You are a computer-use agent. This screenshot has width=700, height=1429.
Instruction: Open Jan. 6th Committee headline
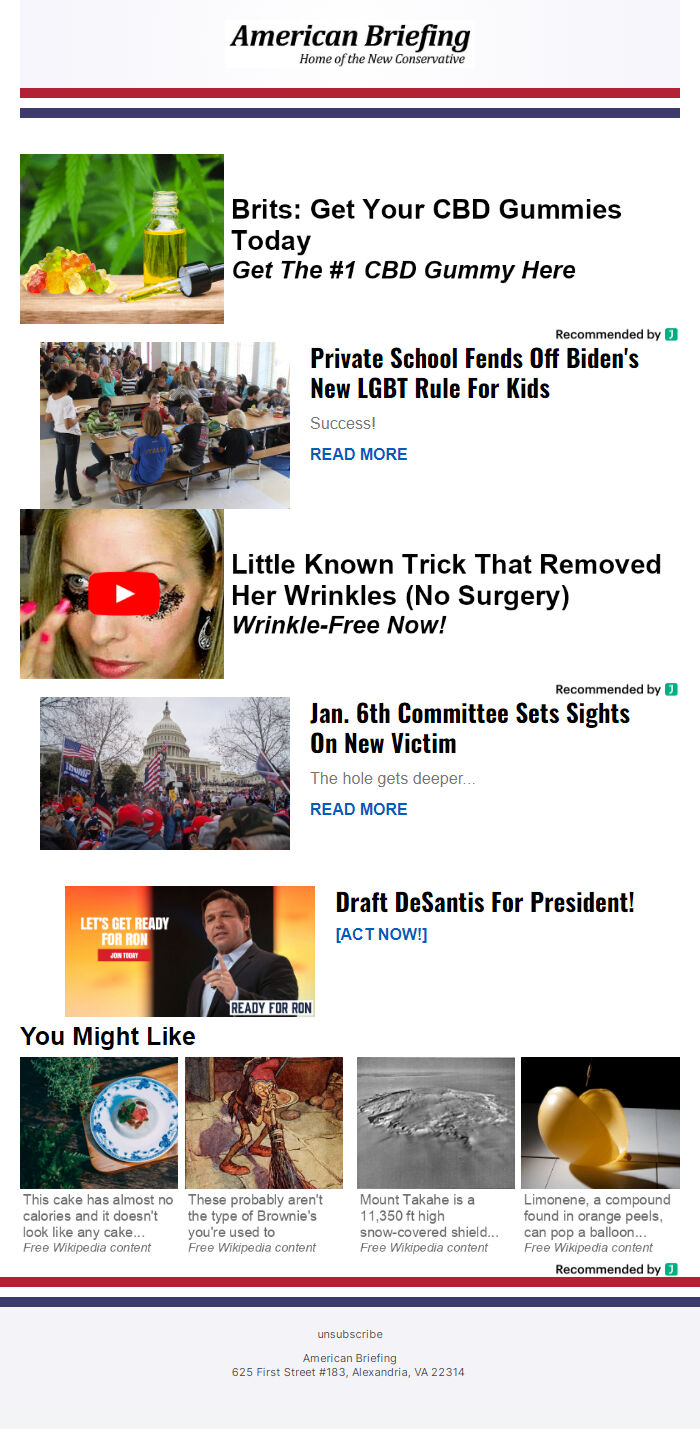pyautogui.click(x=470, y=728)
